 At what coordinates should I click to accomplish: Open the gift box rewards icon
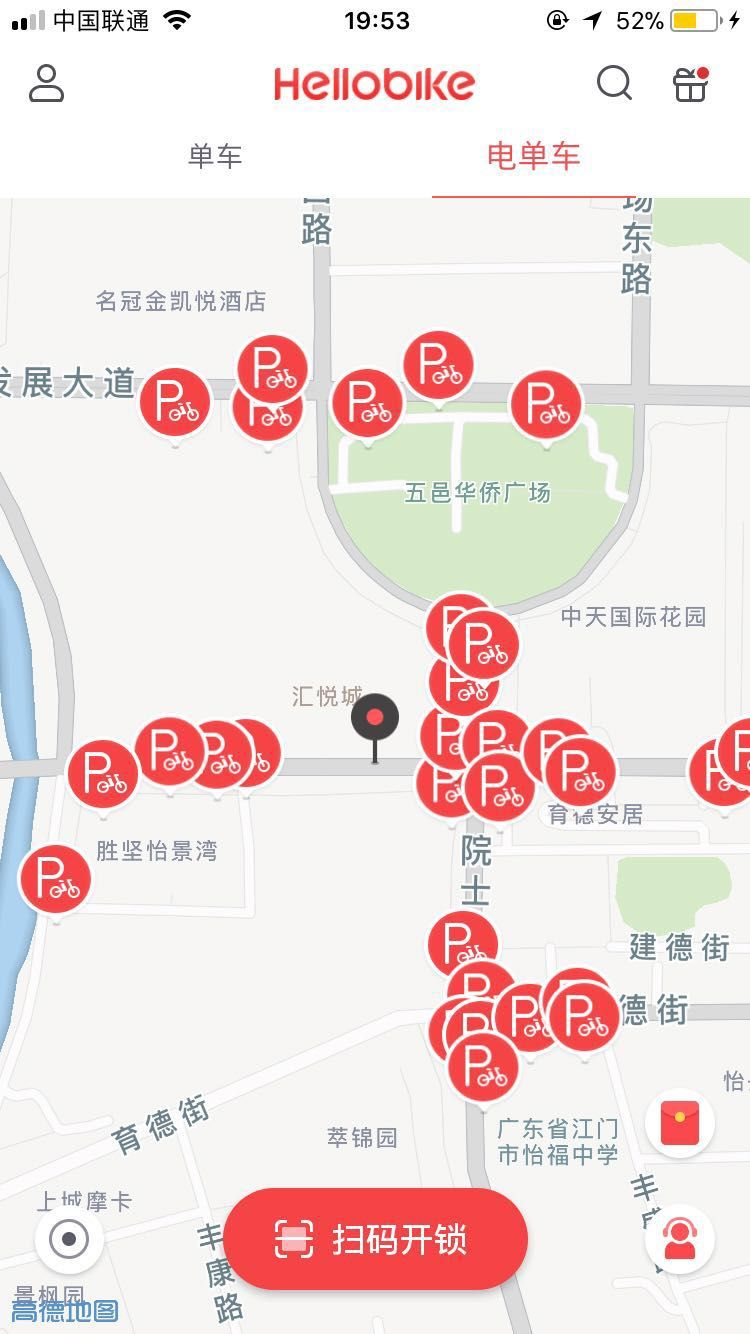tap(690, 84)
